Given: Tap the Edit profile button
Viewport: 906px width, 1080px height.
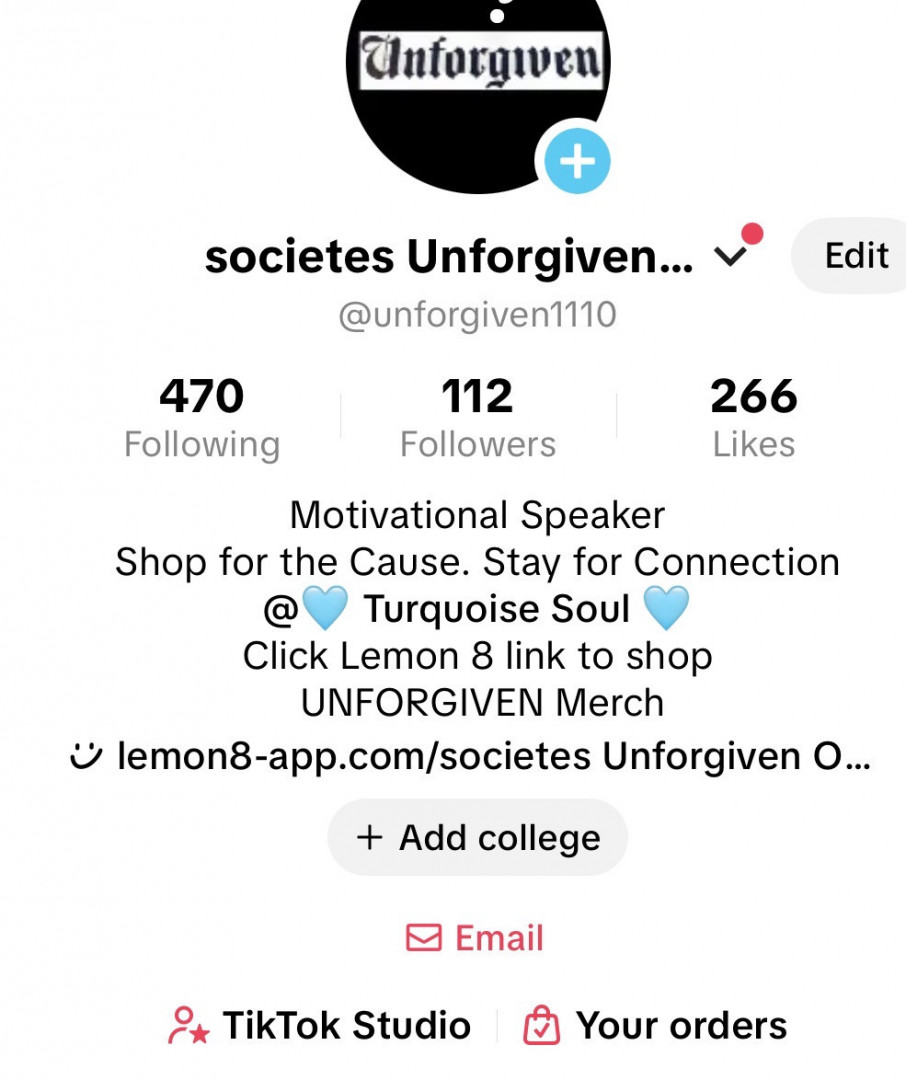Looking at the screenshot, I should 853,256.
